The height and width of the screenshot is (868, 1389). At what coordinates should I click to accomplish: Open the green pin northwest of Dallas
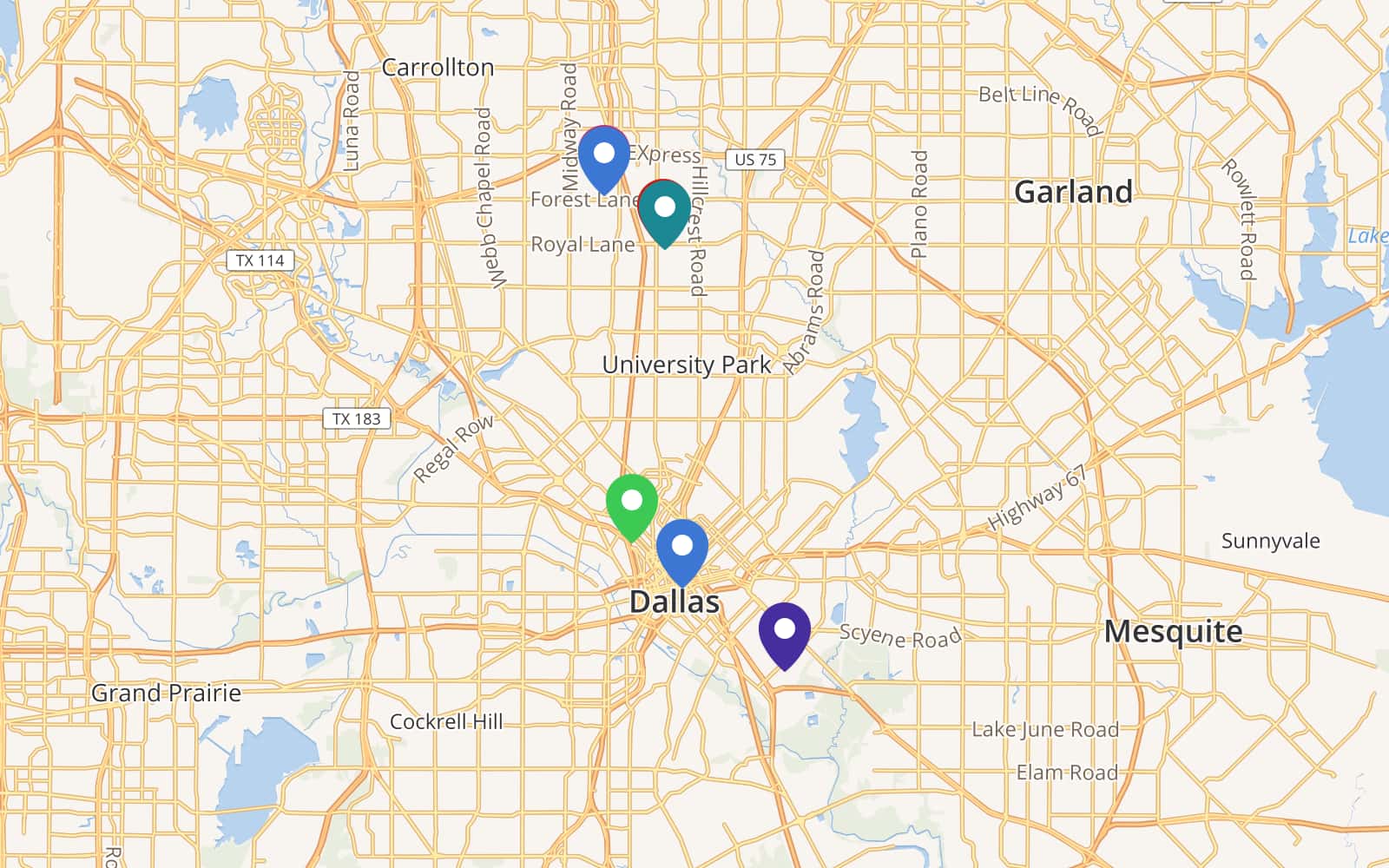(x=632, y=503)
